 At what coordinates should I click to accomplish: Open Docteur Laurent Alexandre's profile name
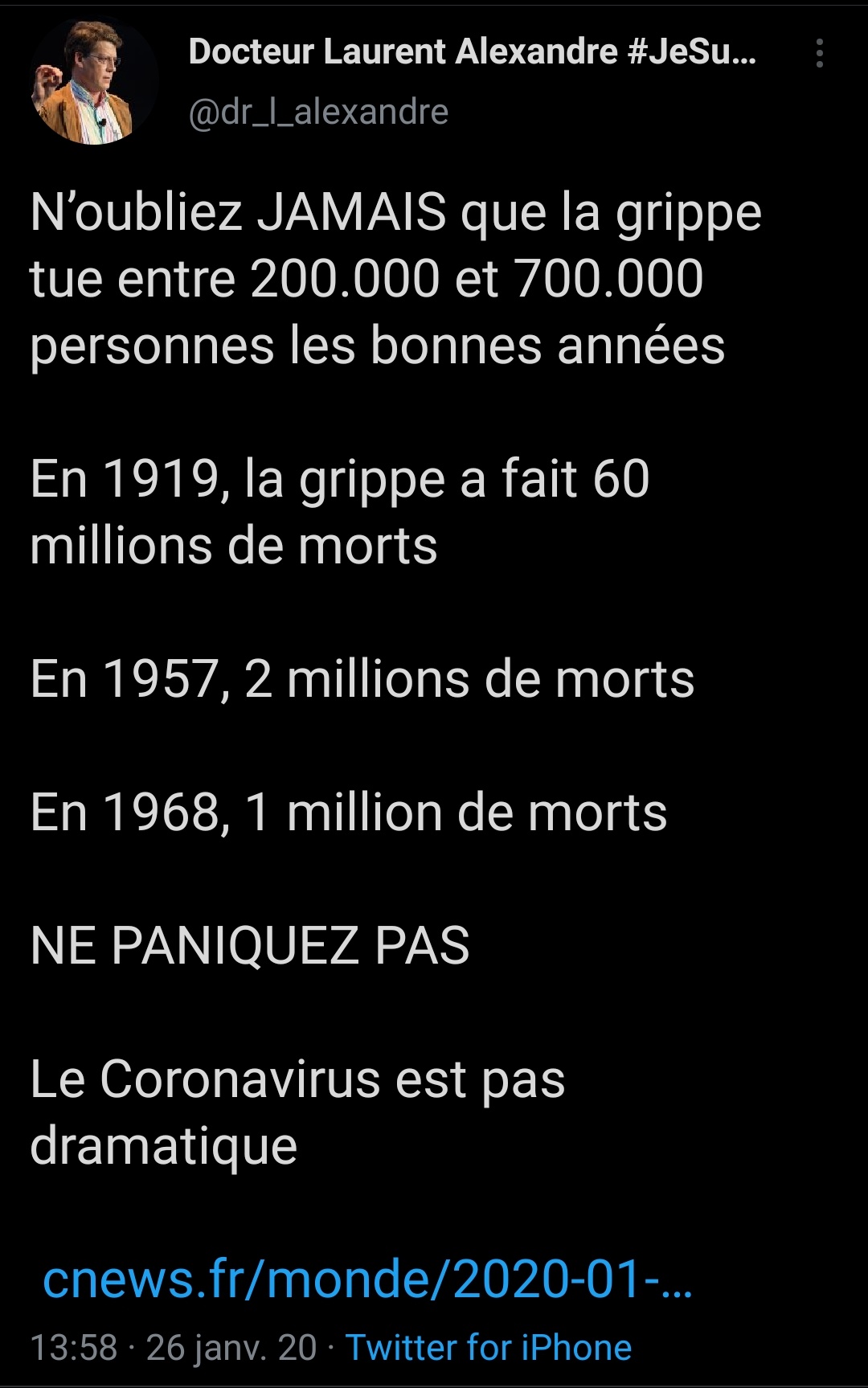coord(472,52)
